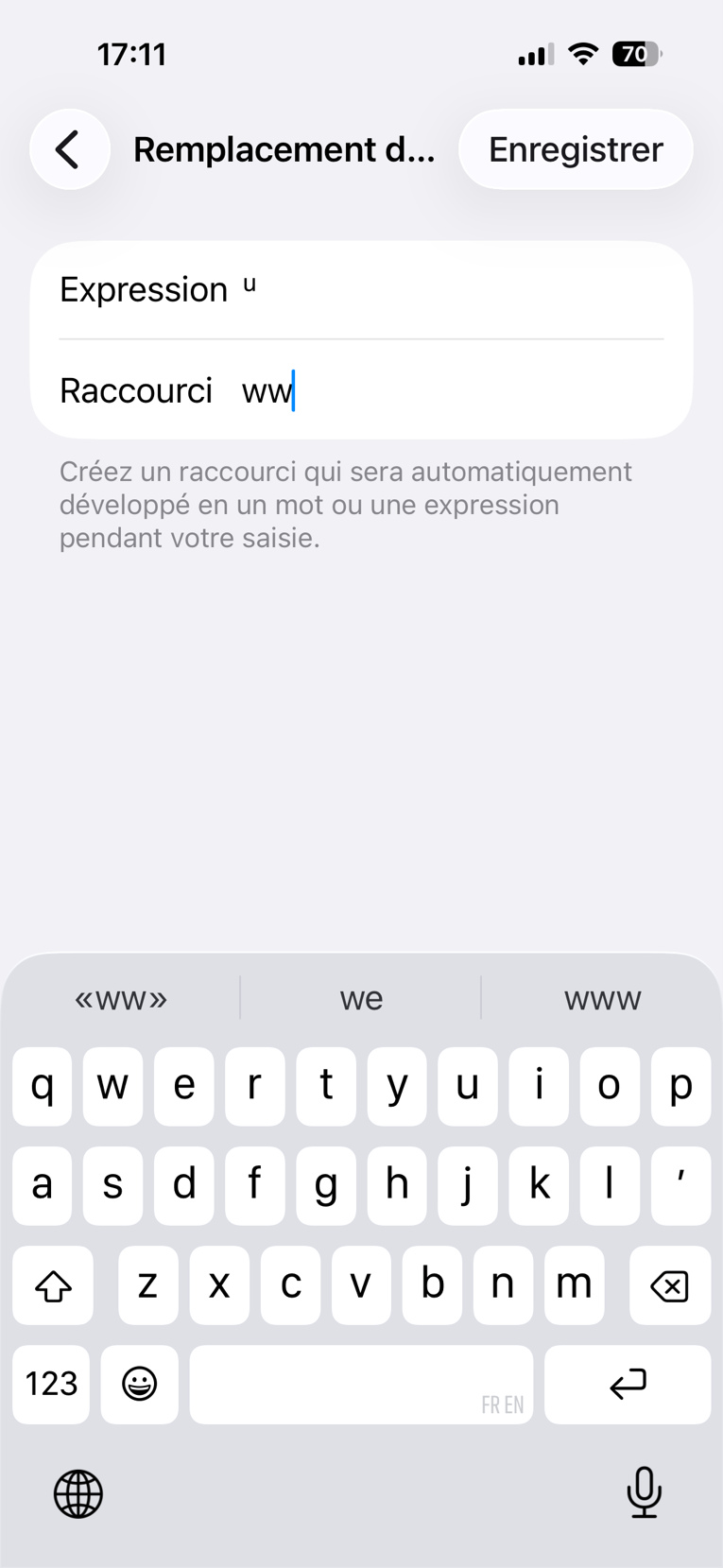Select the "we" keyboard suggestion

tap(361, 998)
